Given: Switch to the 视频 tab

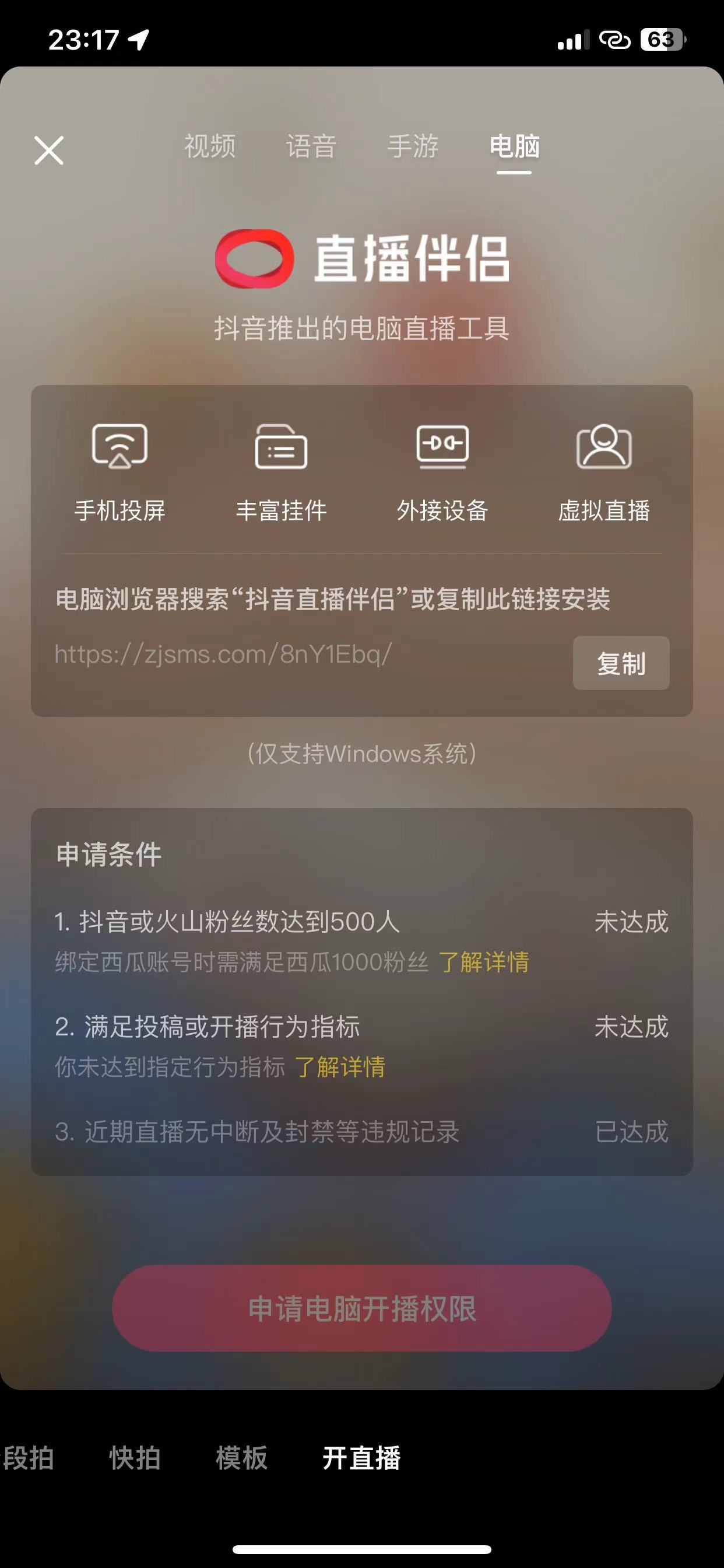Looking at the screenshot, I should tap(210, 146).
